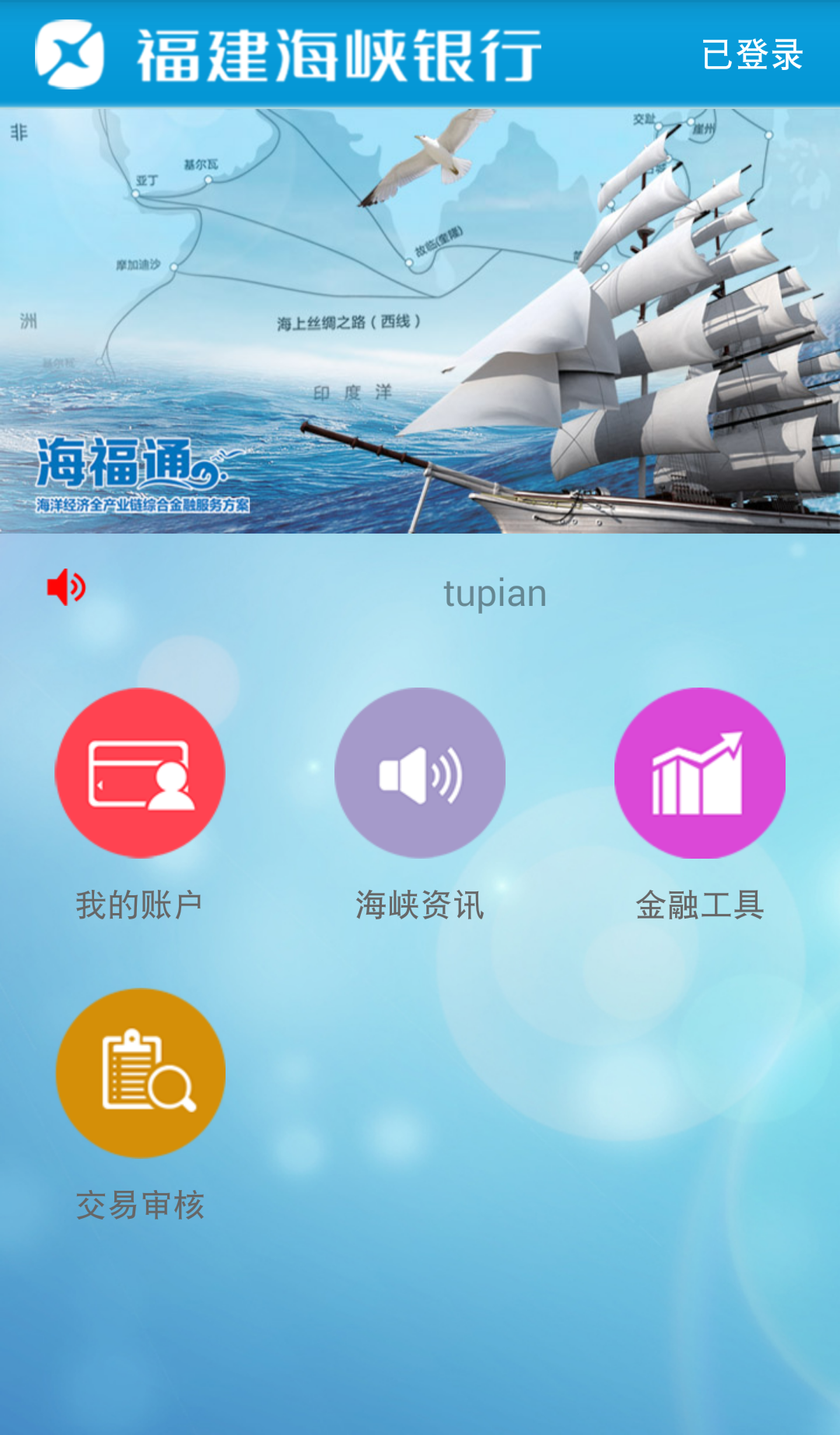840x1435 pixels.
Task: Open 交易审核 transaction review
Action: pos(140,1073)
